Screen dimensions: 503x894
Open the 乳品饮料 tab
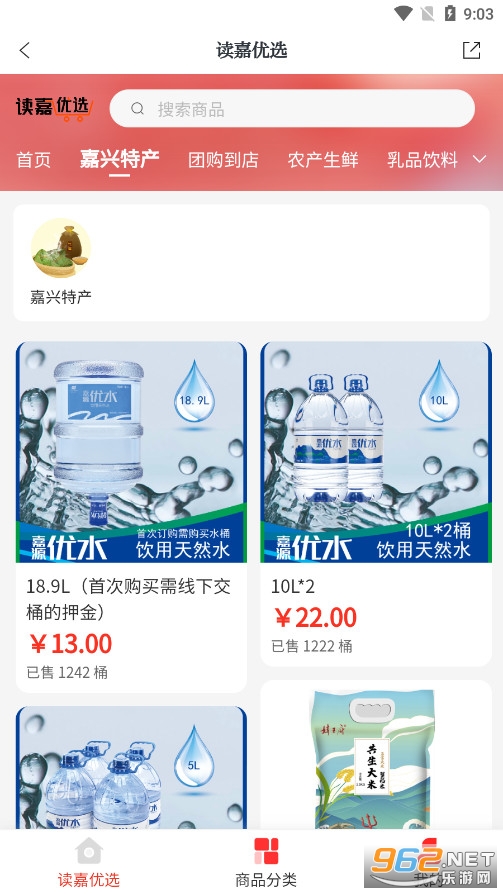[x=423, y=160]
